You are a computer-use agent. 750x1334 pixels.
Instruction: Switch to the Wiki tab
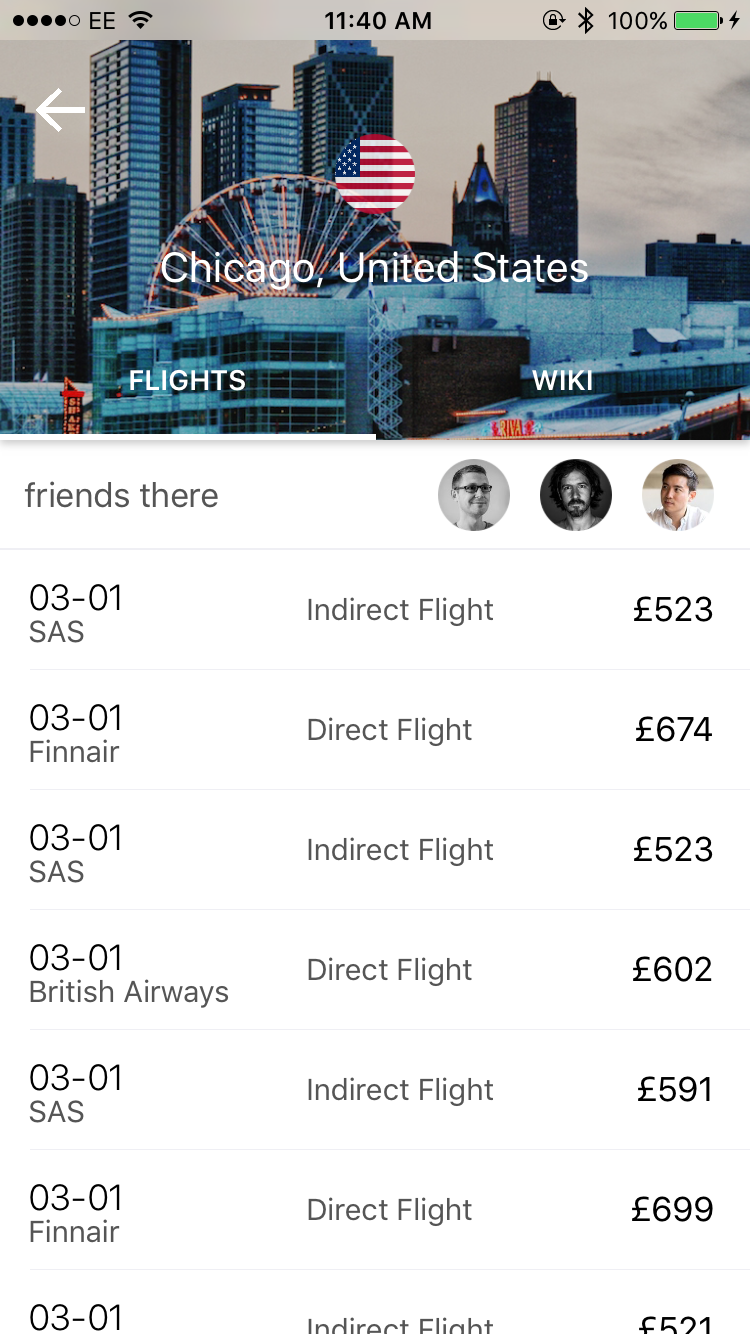pyautogui.click(x=562, y=380)
